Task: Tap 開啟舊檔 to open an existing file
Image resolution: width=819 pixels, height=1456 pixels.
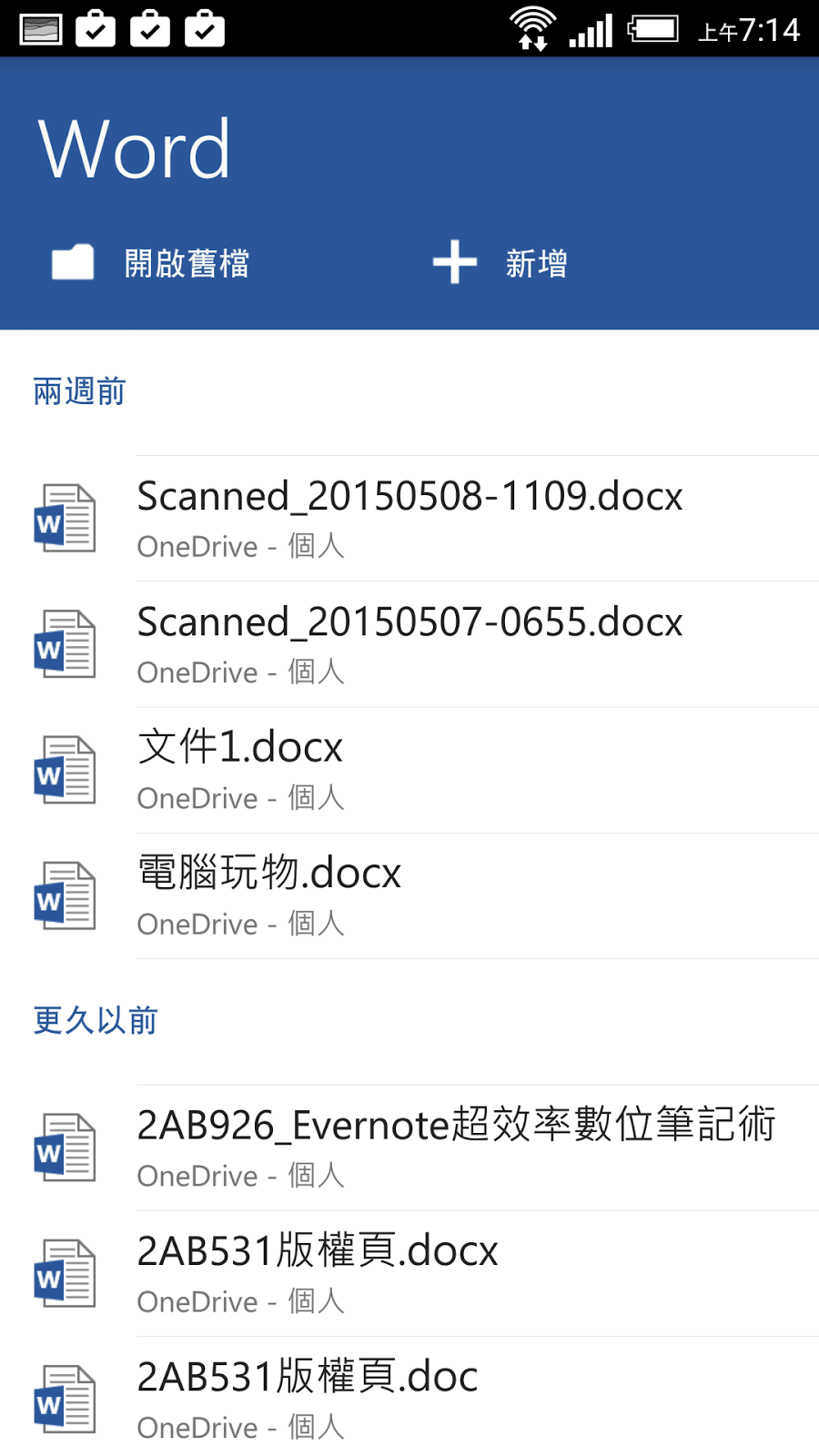Action: pyautogui.click(x=151, y=264)
